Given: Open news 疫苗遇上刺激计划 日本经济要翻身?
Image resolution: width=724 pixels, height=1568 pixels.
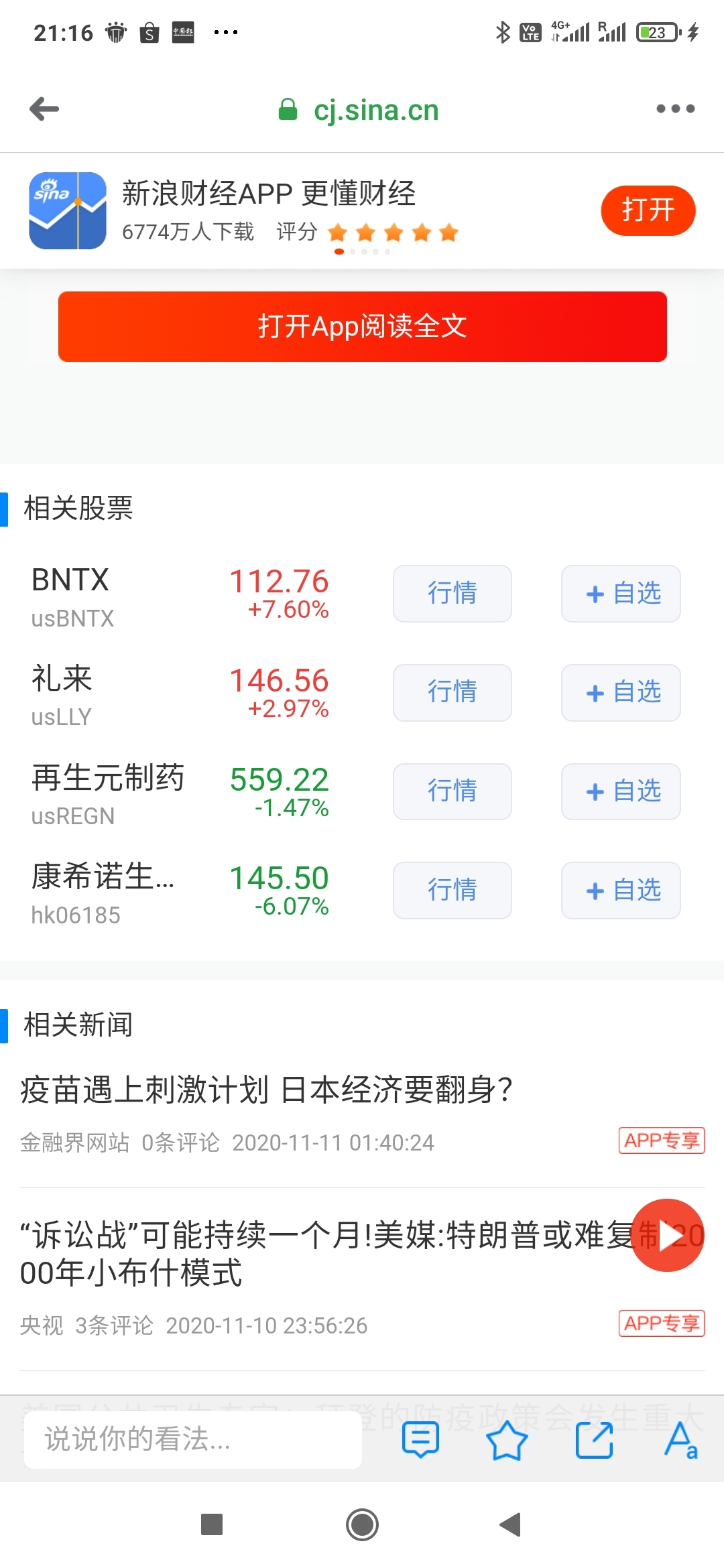Looking at the screenshot, I should [x=266, y=1090].
